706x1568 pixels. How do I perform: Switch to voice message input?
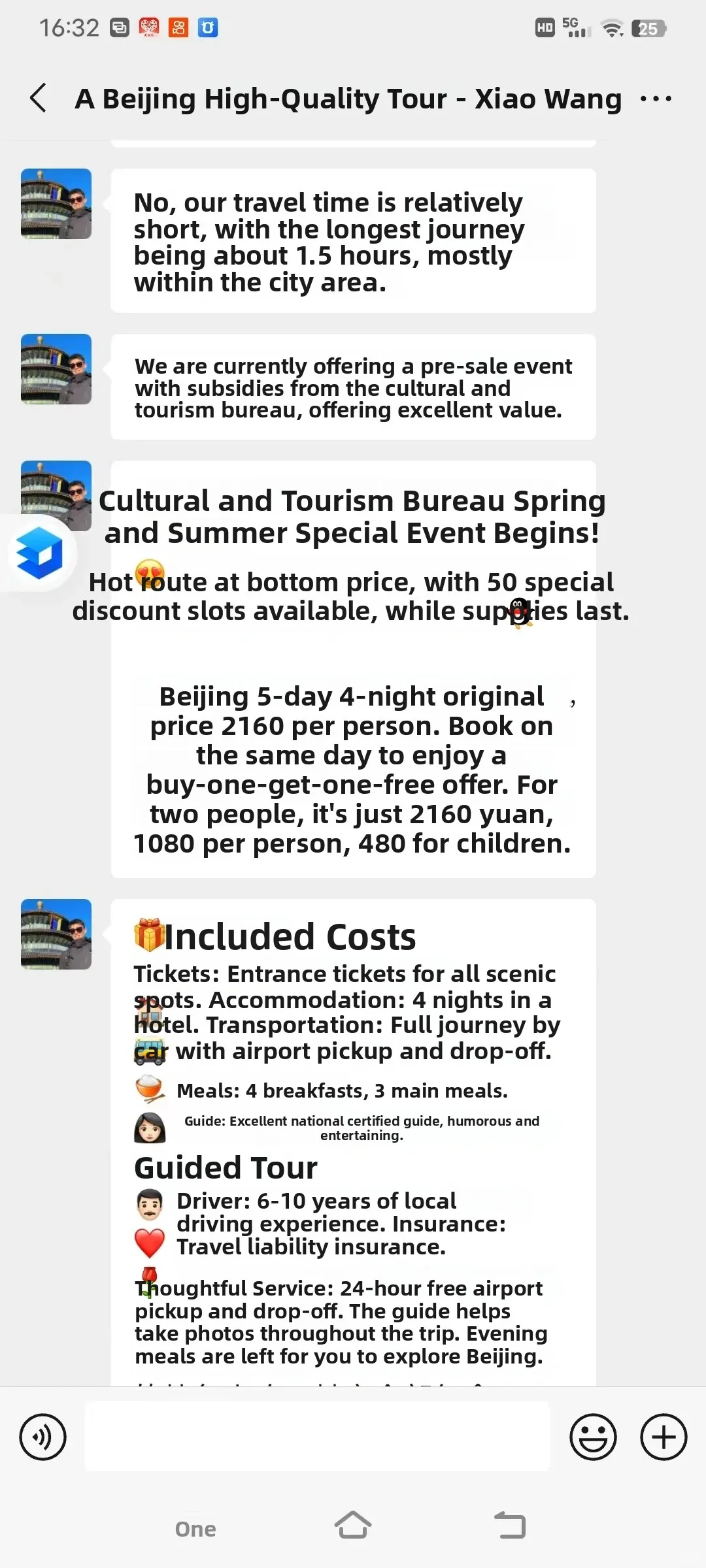click(x=42, y=1437)
